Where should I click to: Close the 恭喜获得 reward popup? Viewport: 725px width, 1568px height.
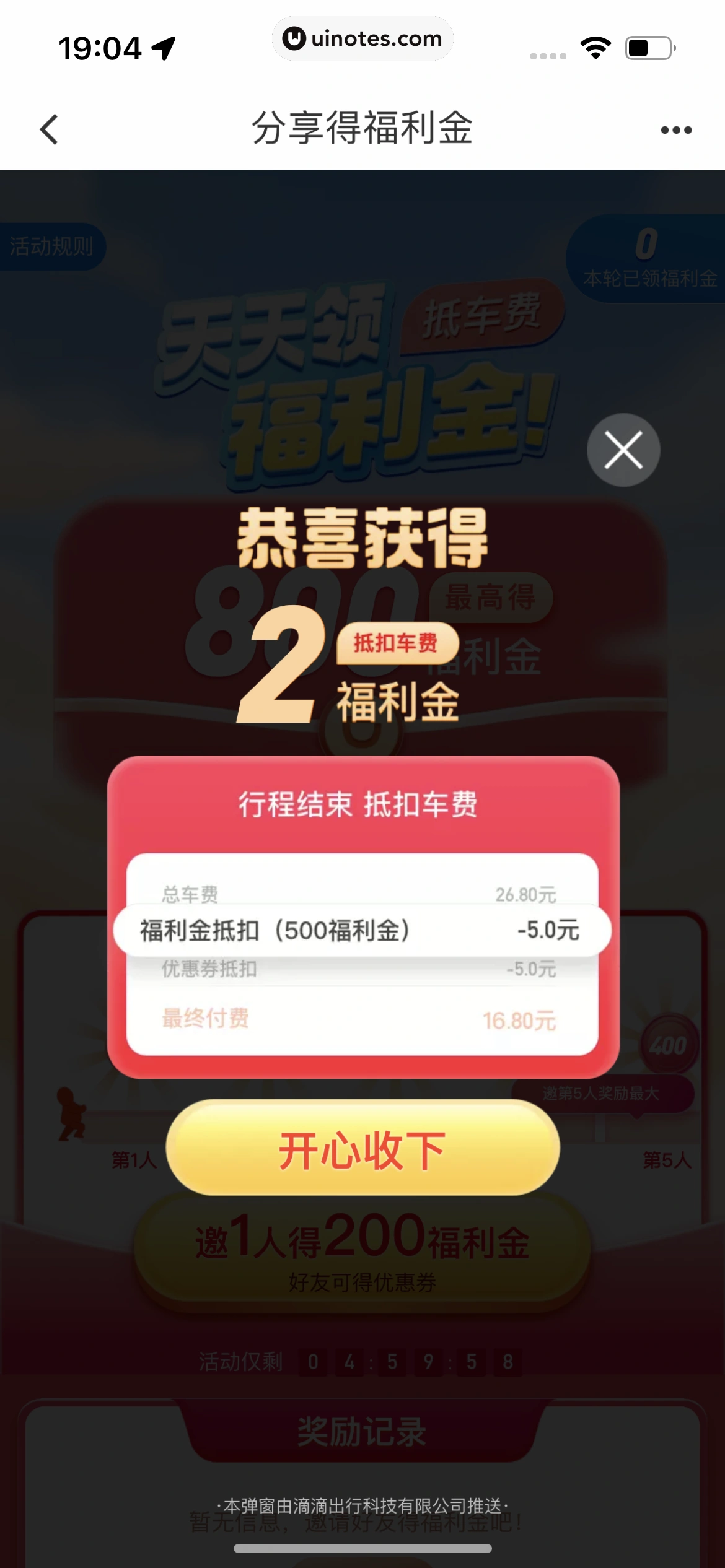(623, 450)
